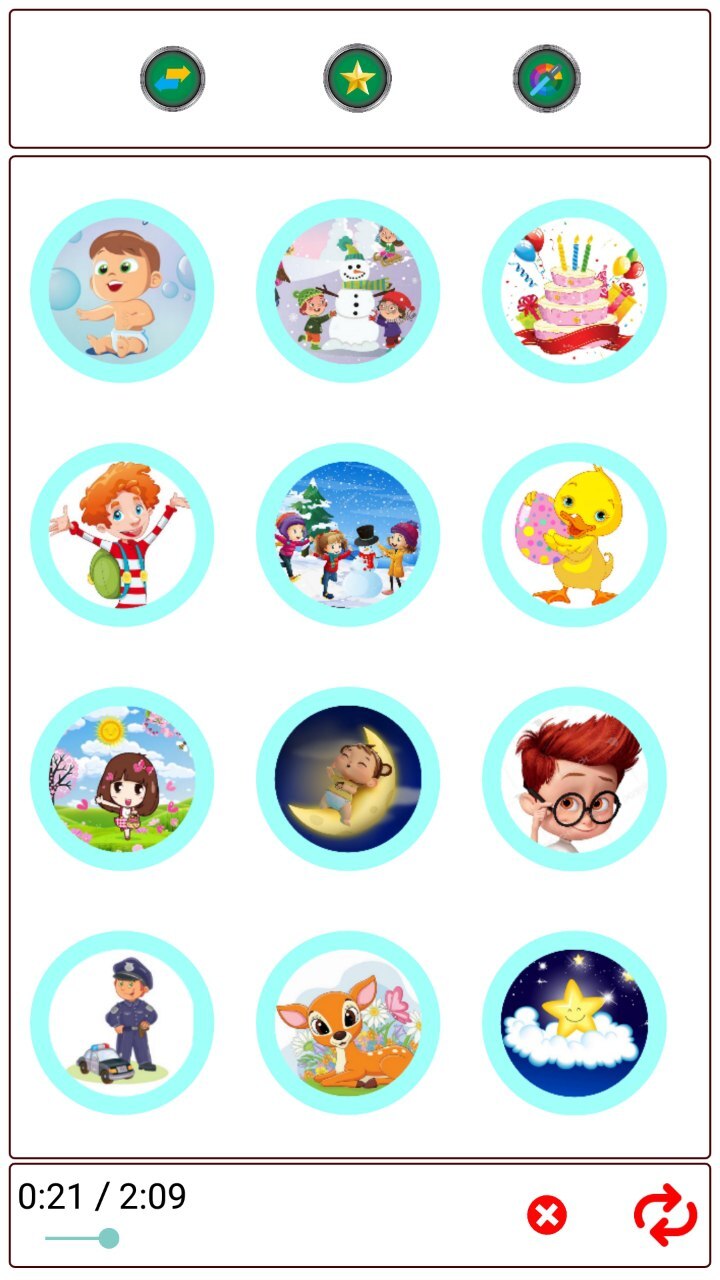
Task: Open the girl in flower meadow tile
Action: (122, 778)
